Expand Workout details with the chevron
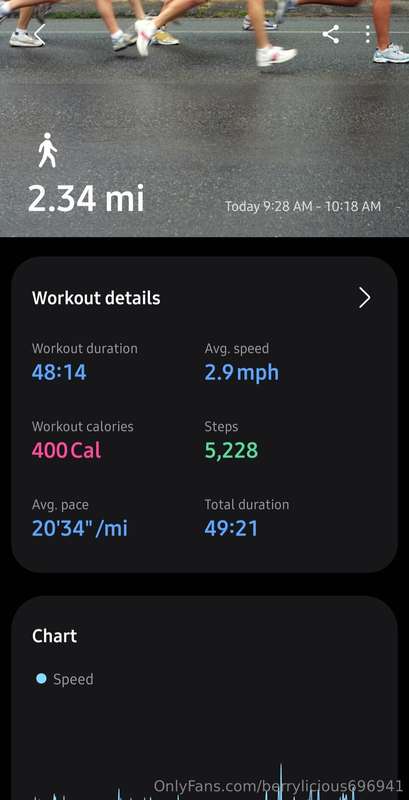The width and height of the screenshot is (409, 800). [364, 297]
